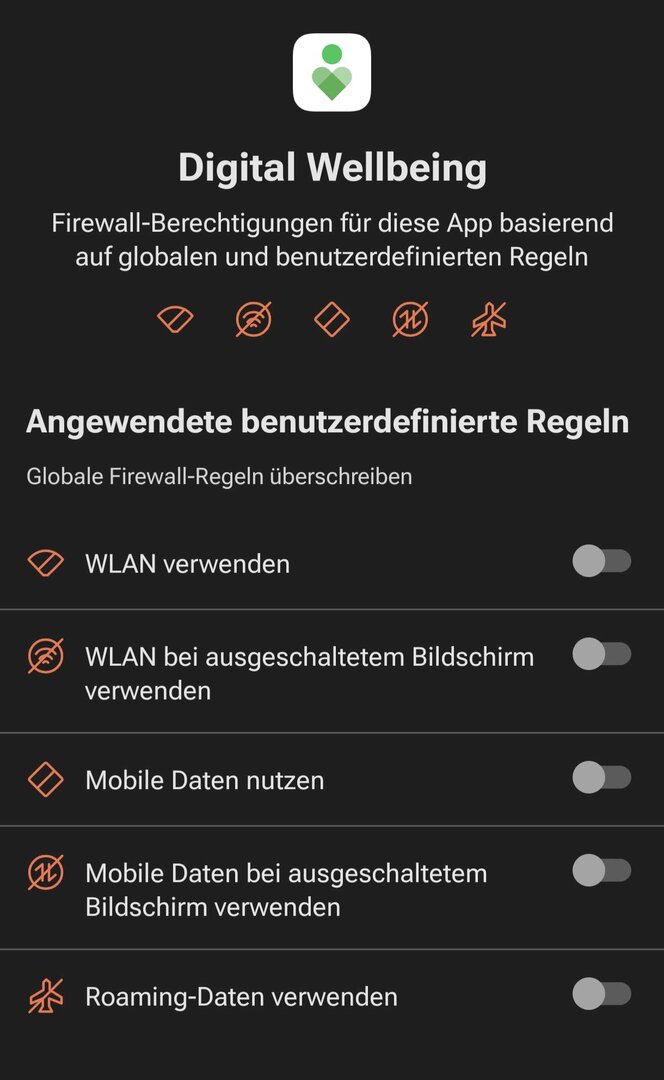Turn on Mobile Daten nutzen
The width and height of the screenshot is (664, 1080).
point(601,777)
